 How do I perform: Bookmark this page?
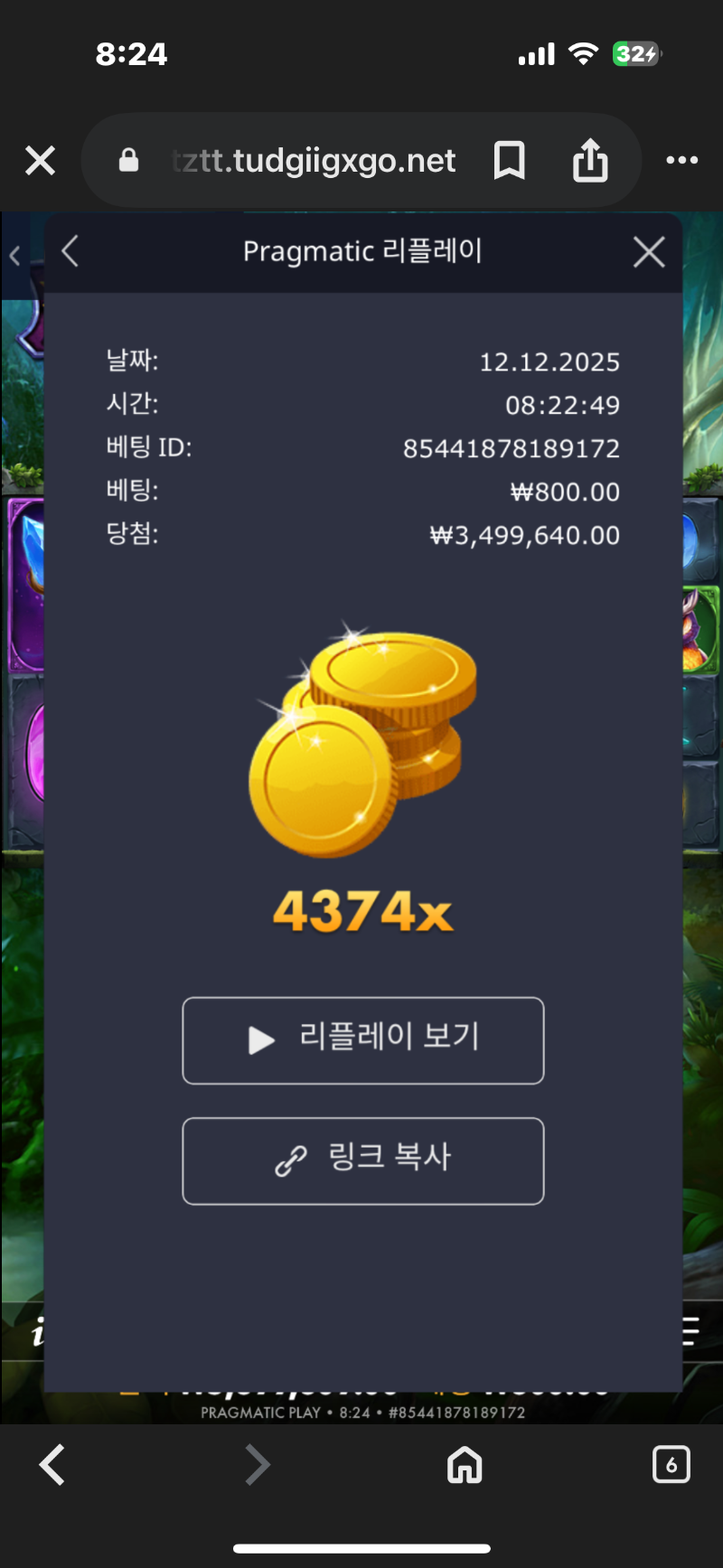point(509,161)
